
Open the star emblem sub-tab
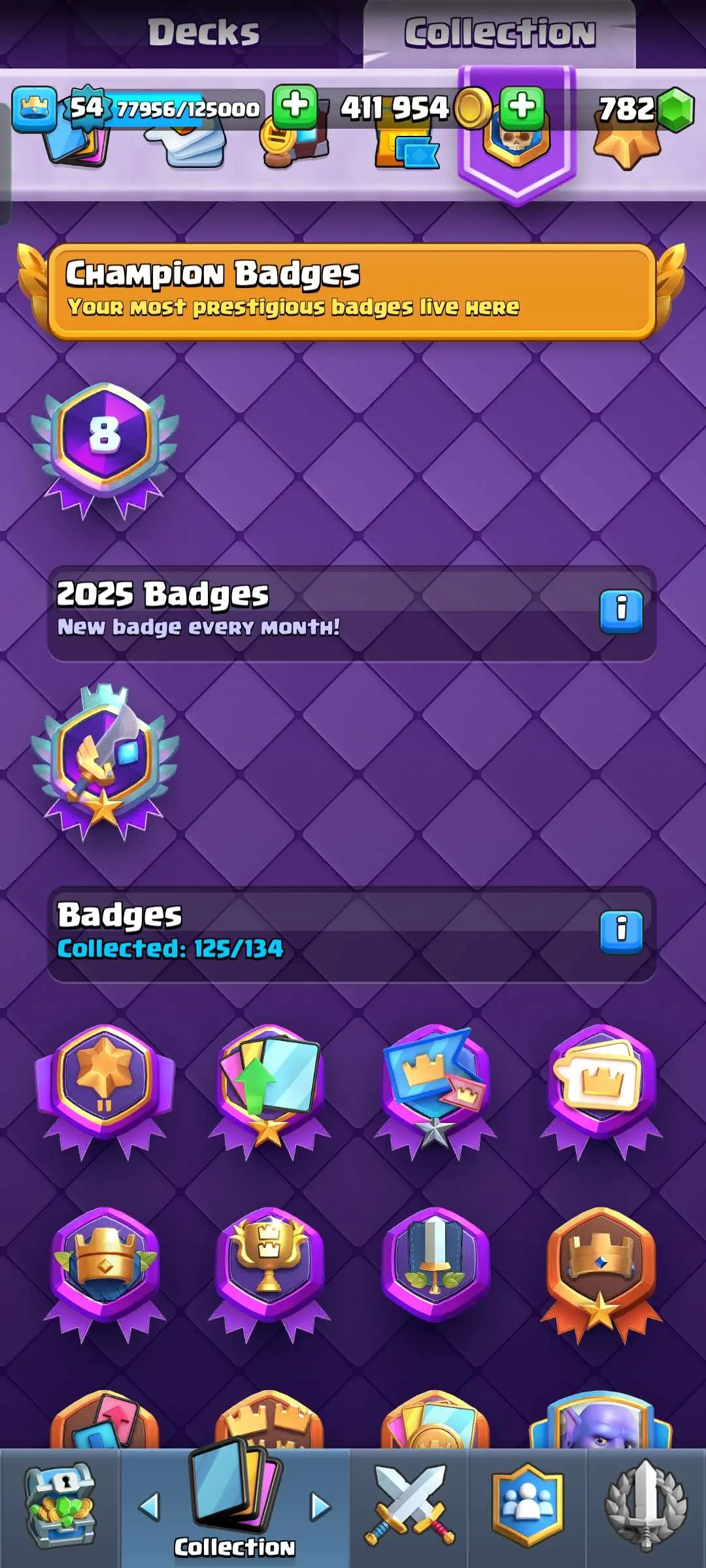point(626,147)
